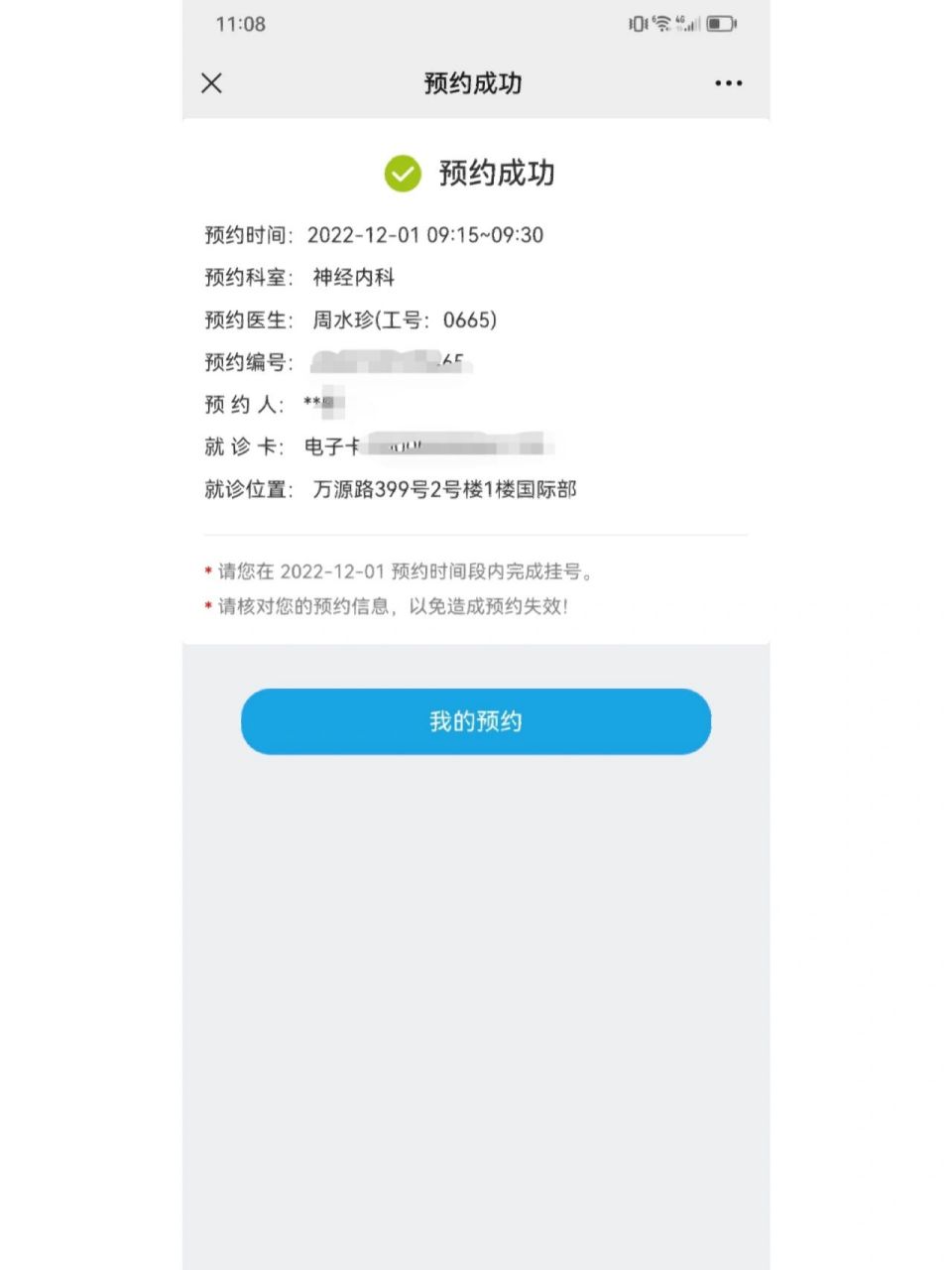Click the red asterisk before the reminder text
This screenshot has height=1270, width=952.
[x=207, y=571]
